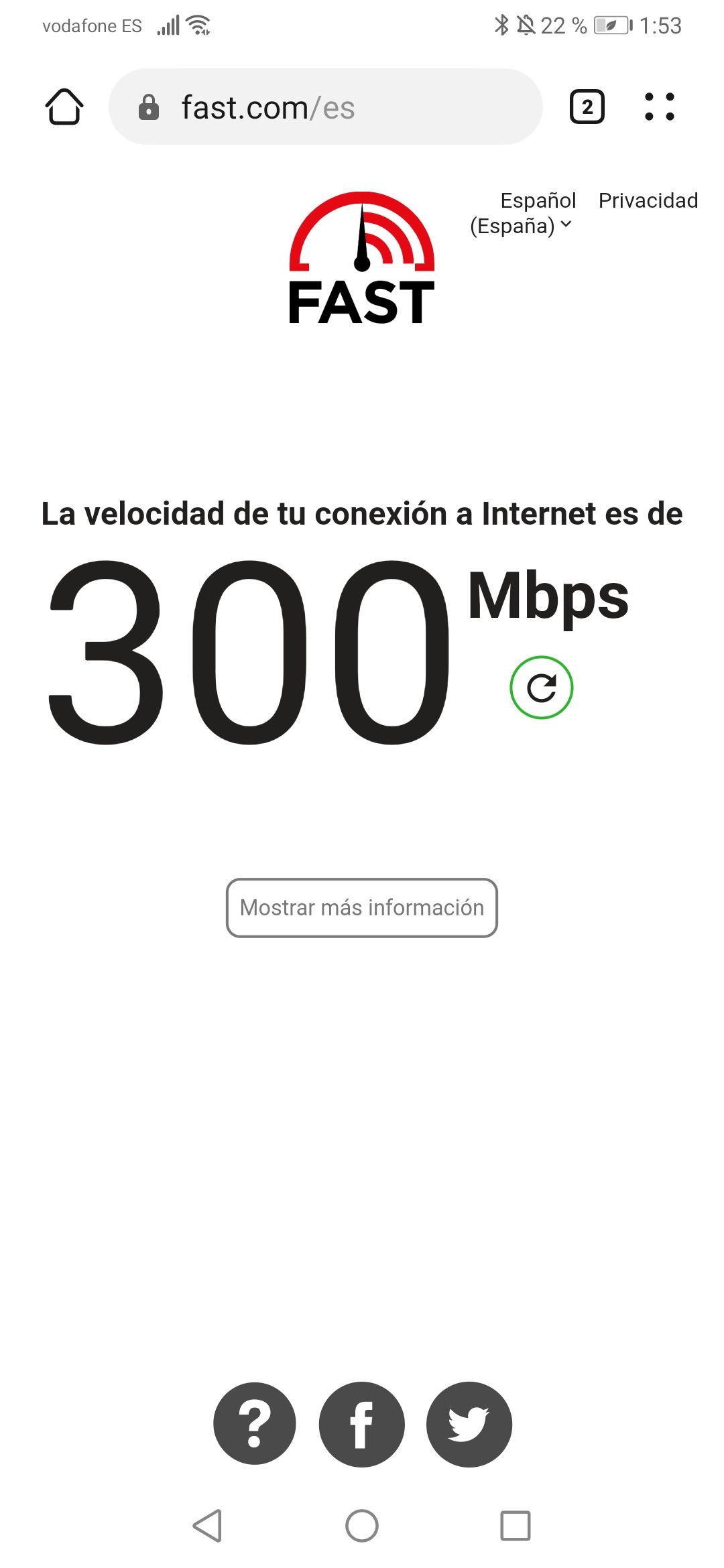Tap Mostrar más información

click(x=362, y=907)
